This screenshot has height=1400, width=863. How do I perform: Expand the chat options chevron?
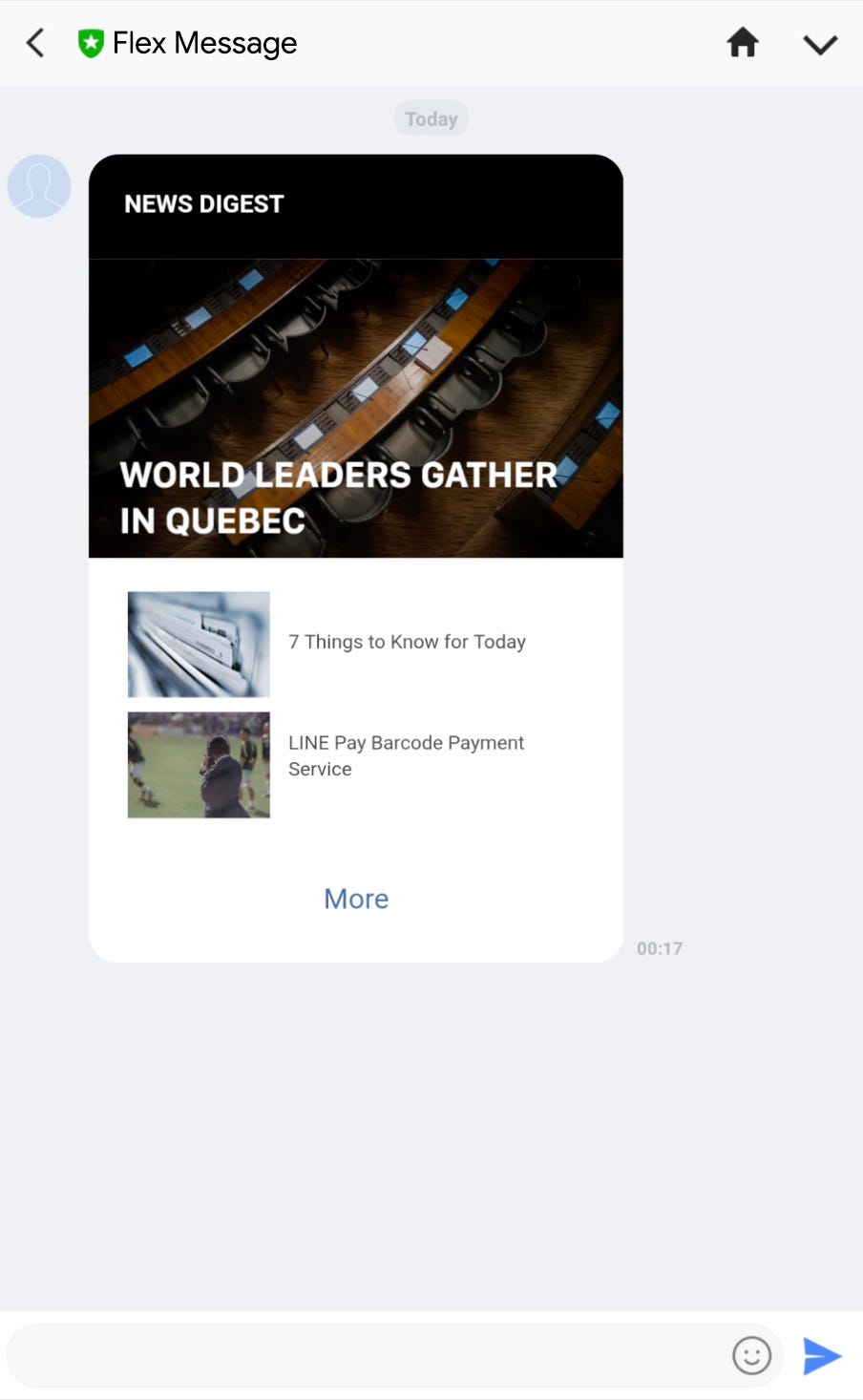819,44
